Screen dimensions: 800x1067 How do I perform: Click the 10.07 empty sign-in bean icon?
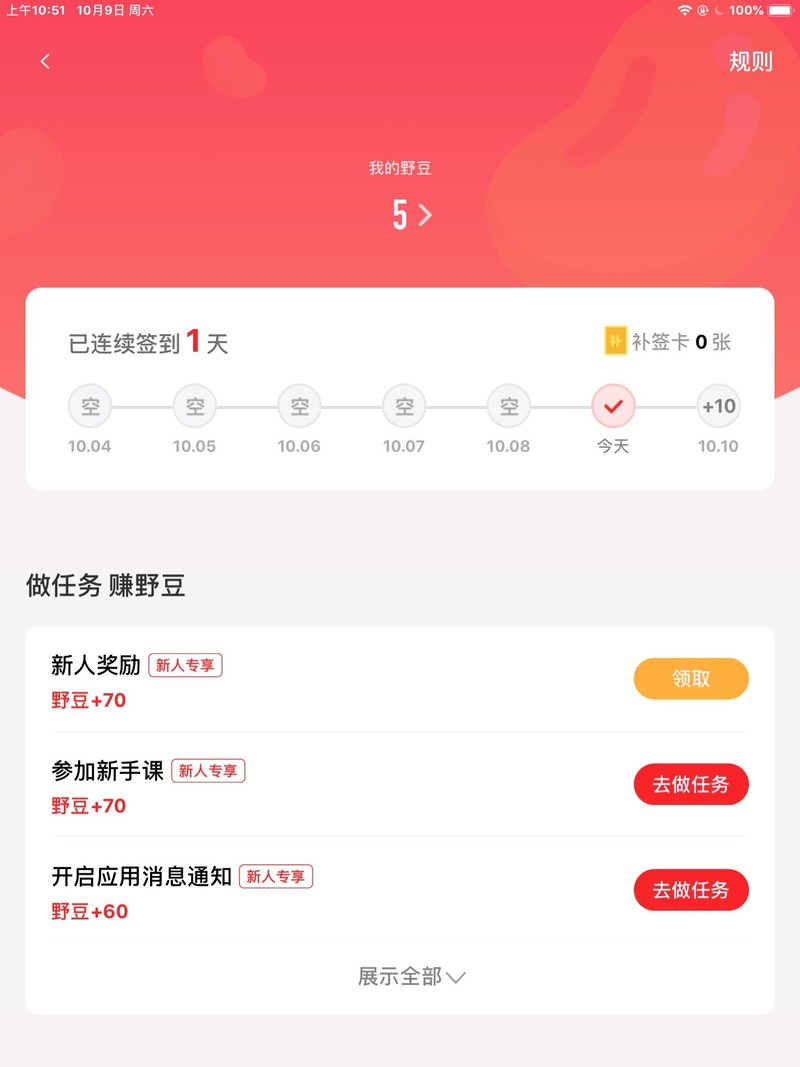click(404, 406)
